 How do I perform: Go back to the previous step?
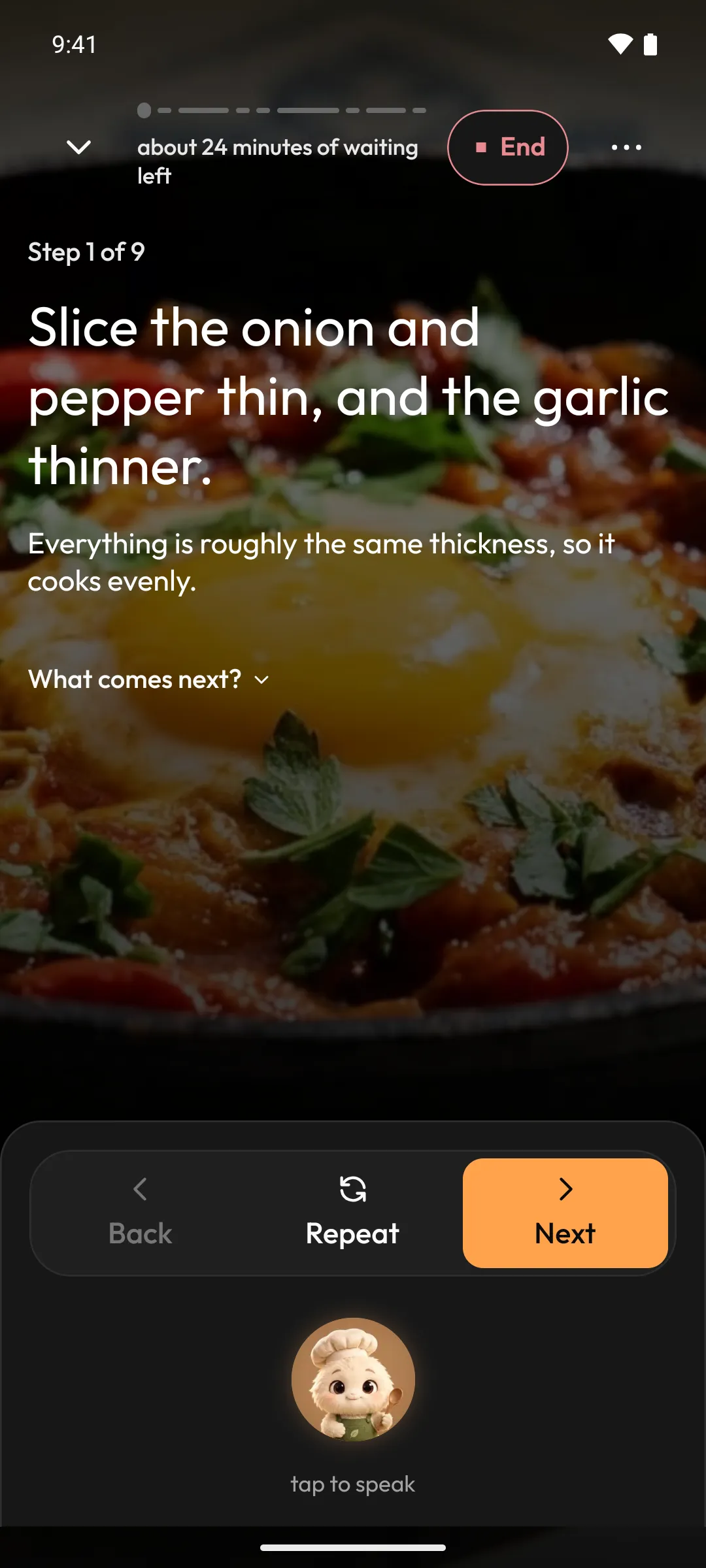tap(140, 1213)
